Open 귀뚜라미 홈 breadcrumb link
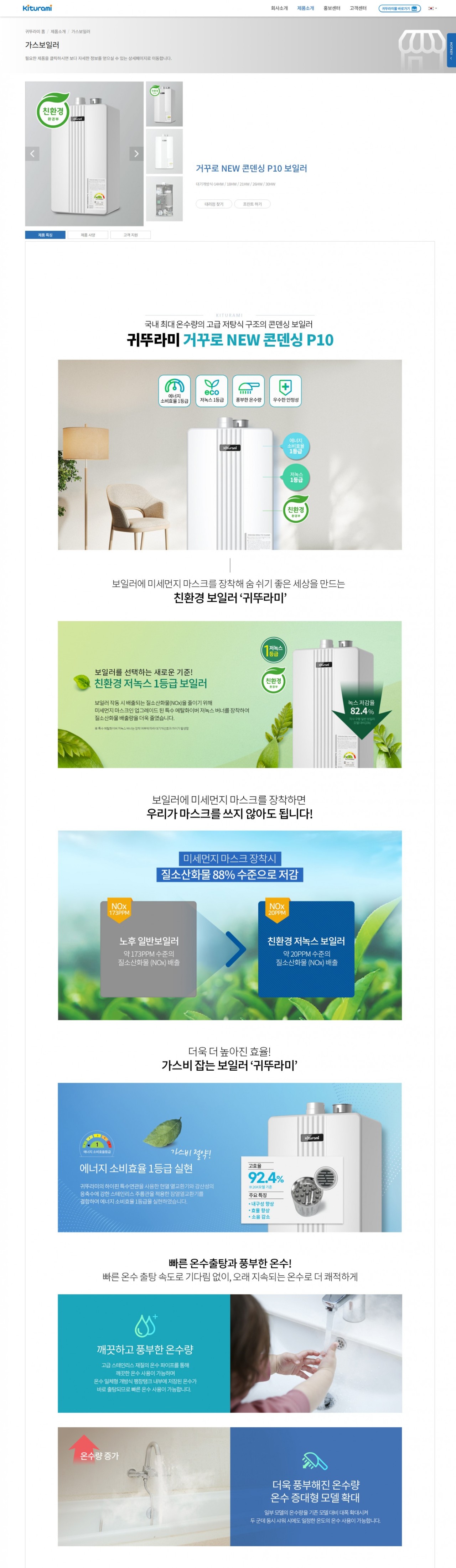 click(35, 32)
